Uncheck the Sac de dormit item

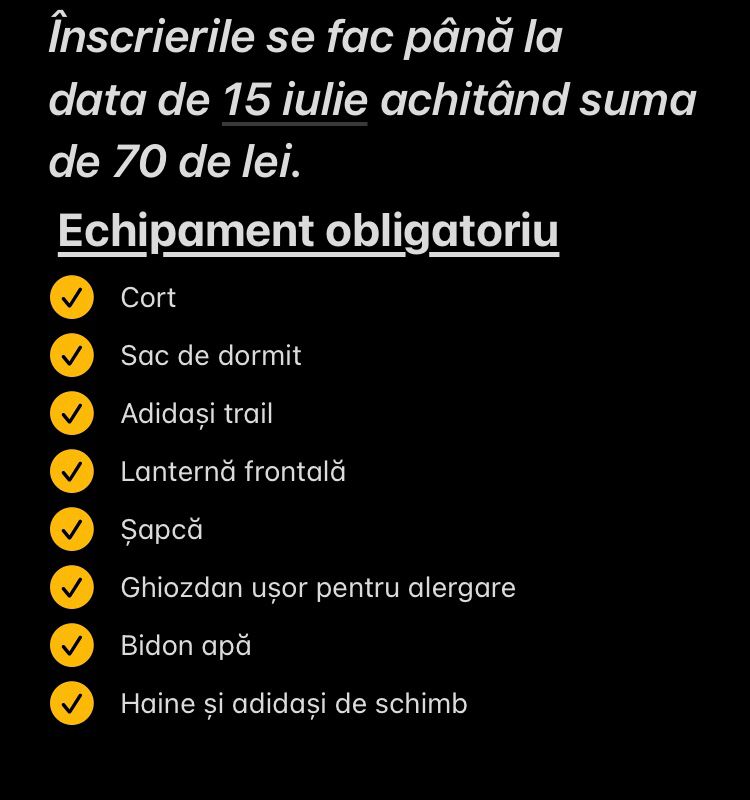coord(71,356)
